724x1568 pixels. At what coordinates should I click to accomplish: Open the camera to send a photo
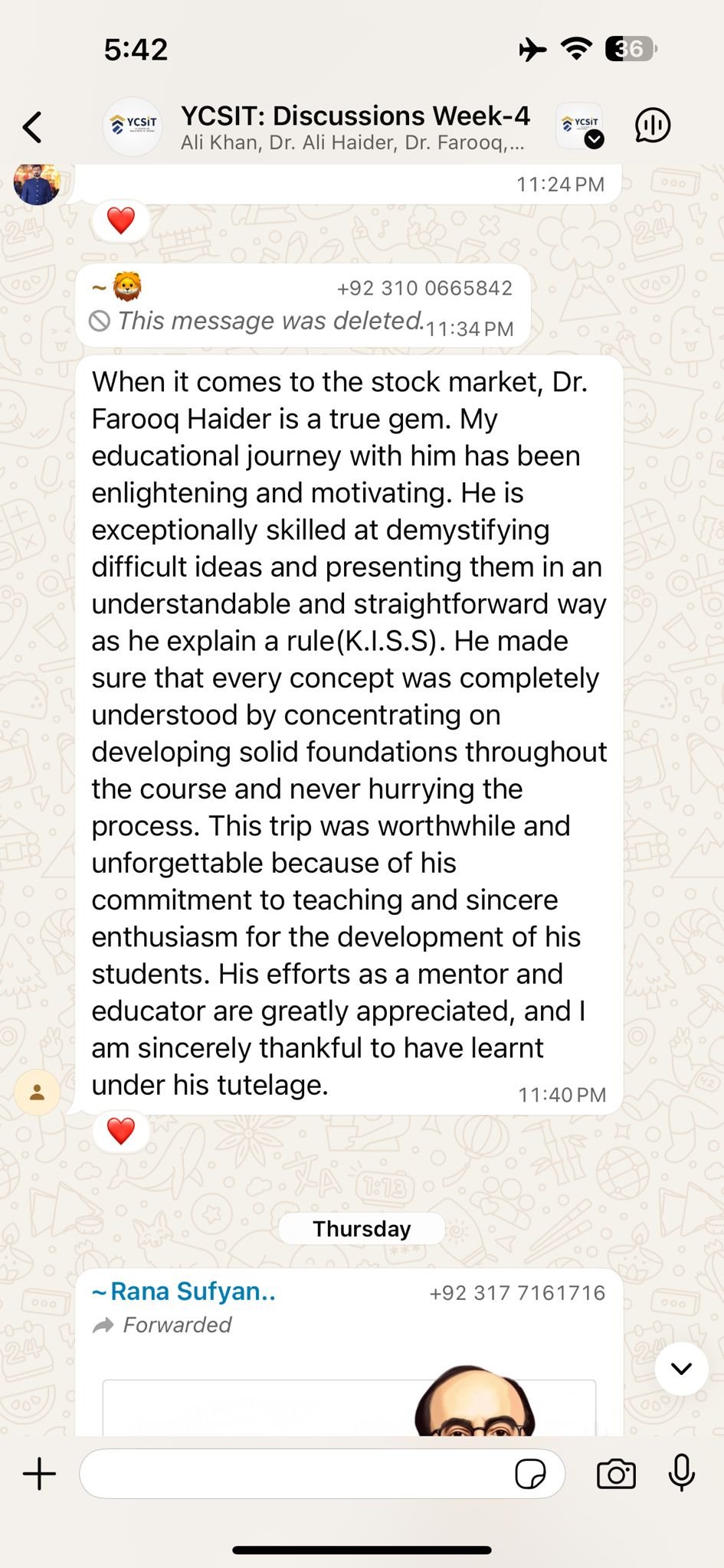click(x=616, y=1474)
